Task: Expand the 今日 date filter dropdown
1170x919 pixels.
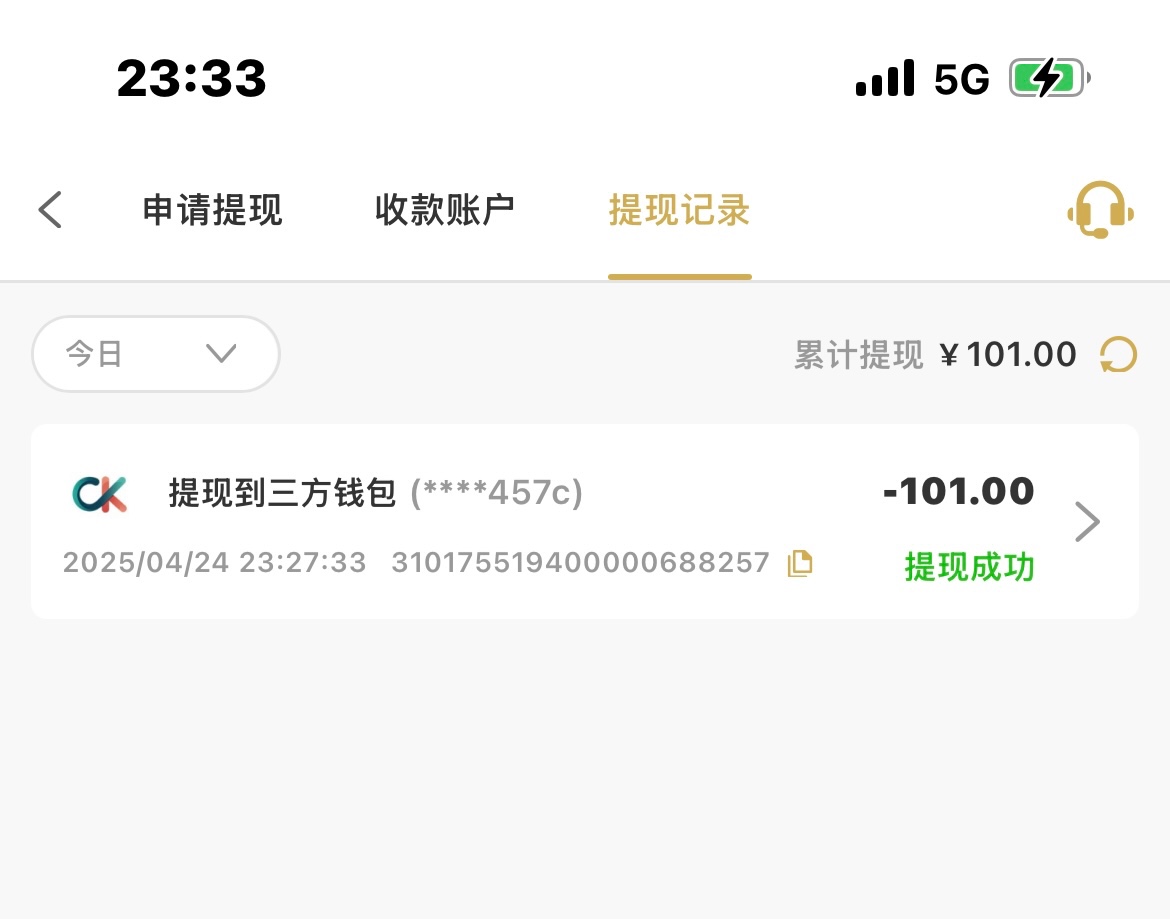Action: 156,354
